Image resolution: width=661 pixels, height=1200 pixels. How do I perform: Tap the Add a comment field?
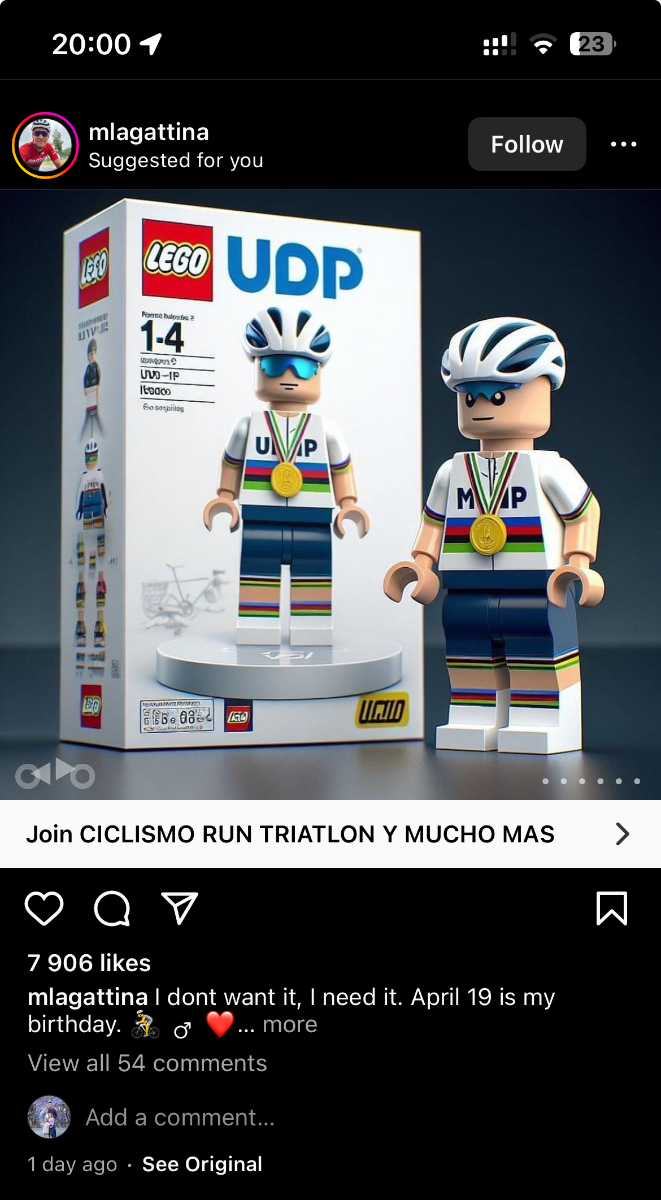(x=180, y=1117)
